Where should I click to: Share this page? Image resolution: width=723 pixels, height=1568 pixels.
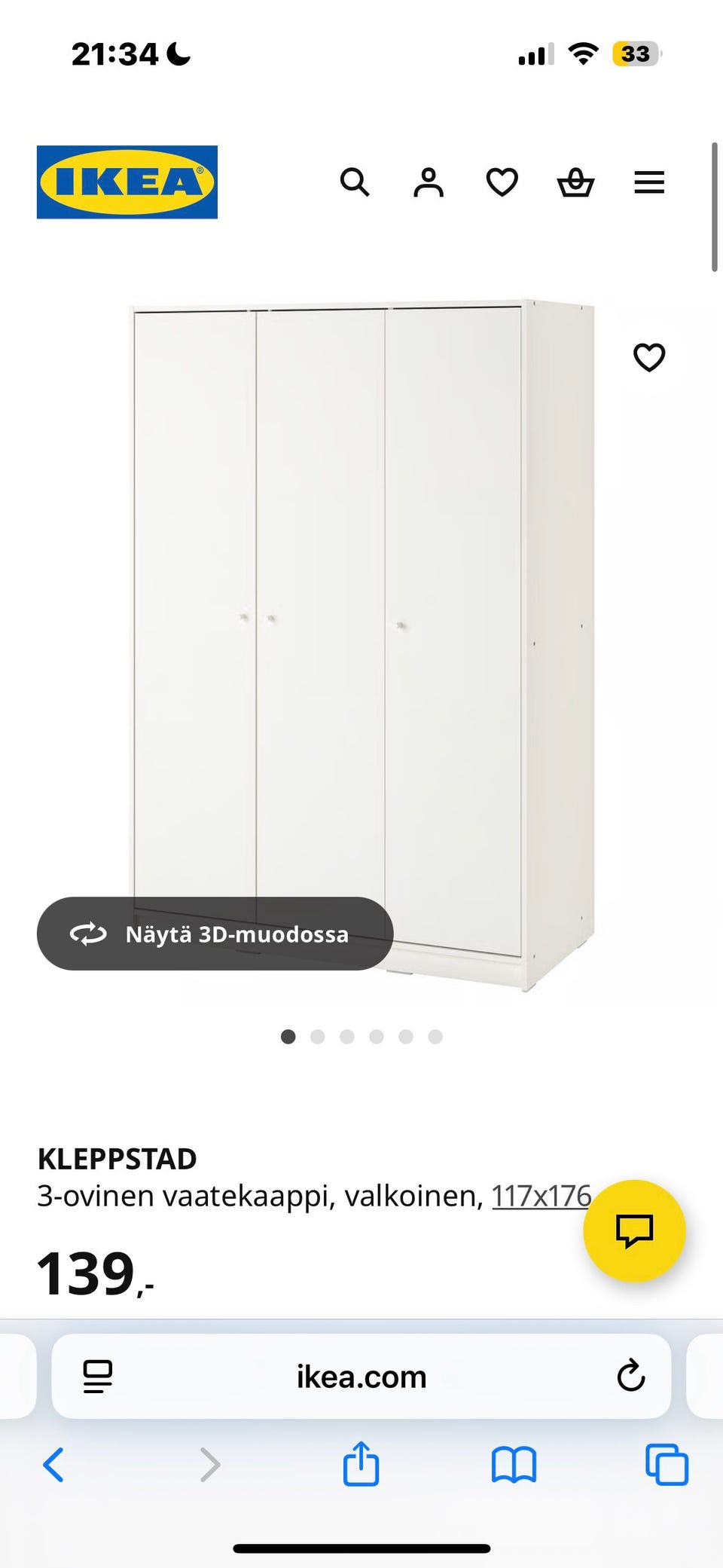[x=361, y=1463]
